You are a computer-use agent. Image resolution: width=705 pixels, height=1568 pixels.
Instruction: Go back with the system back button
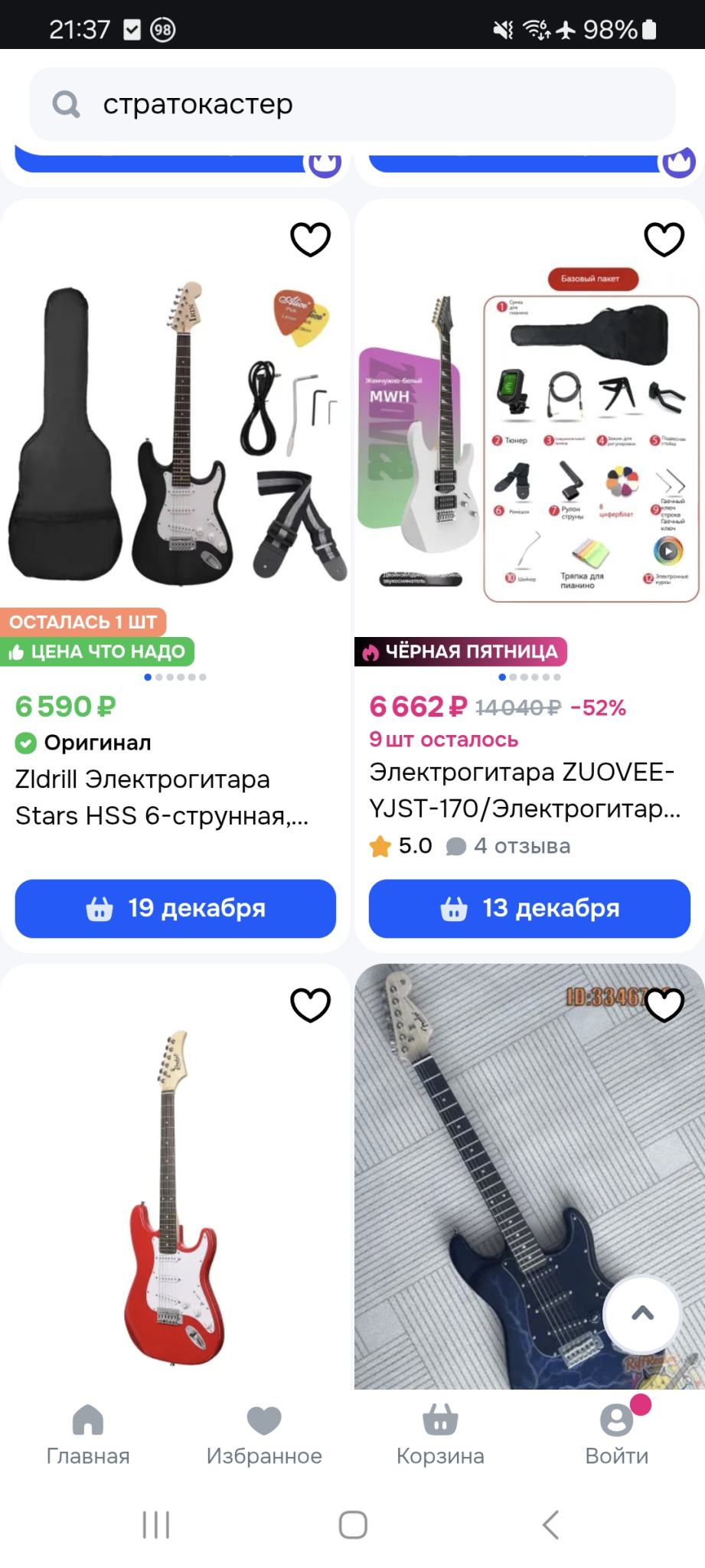tap(550, 1524)
